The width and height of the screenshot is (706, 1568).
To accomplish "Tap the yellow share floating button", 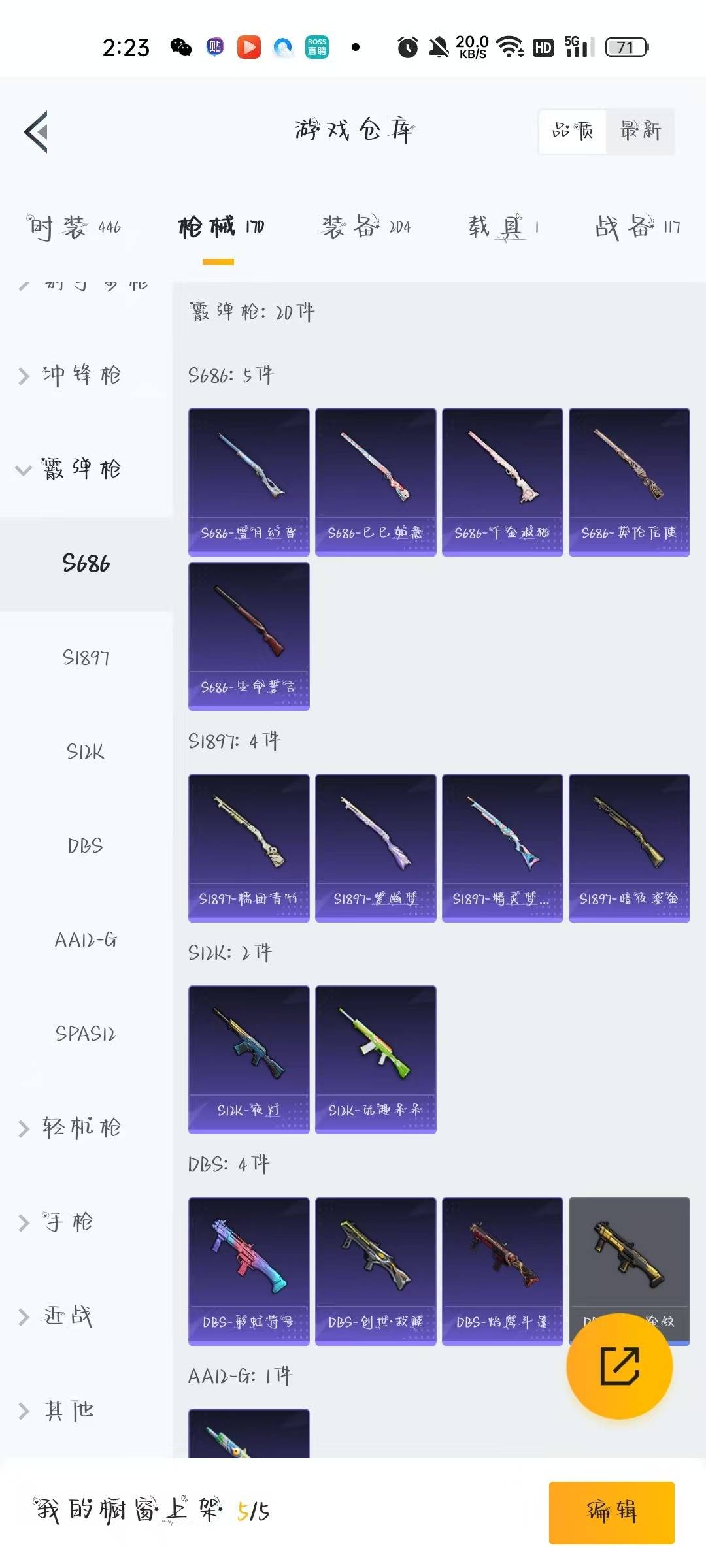I will point(619,1366).
